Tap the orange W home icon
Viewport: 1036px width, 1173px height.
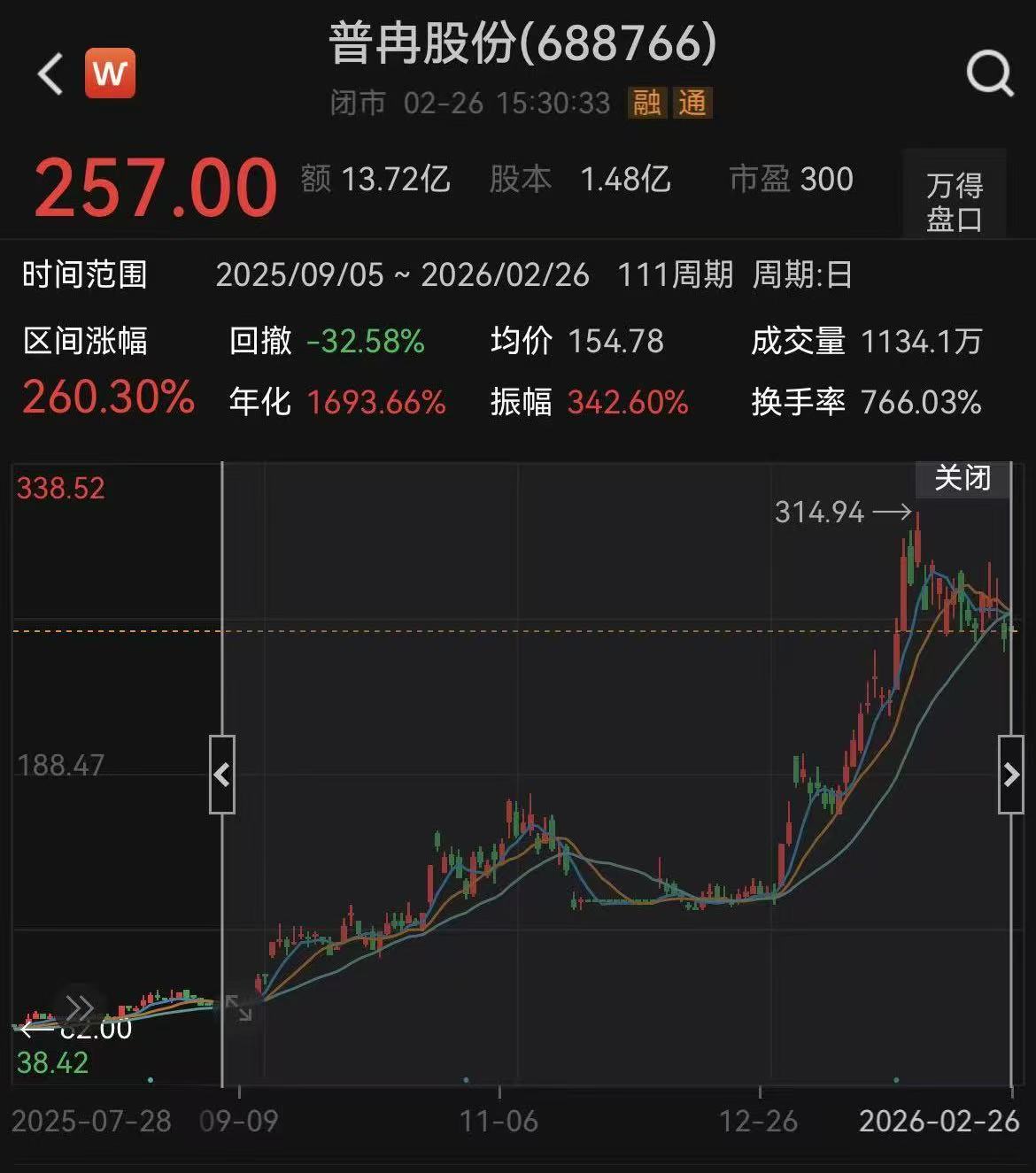pyautogui.click(x=110, y=73)
